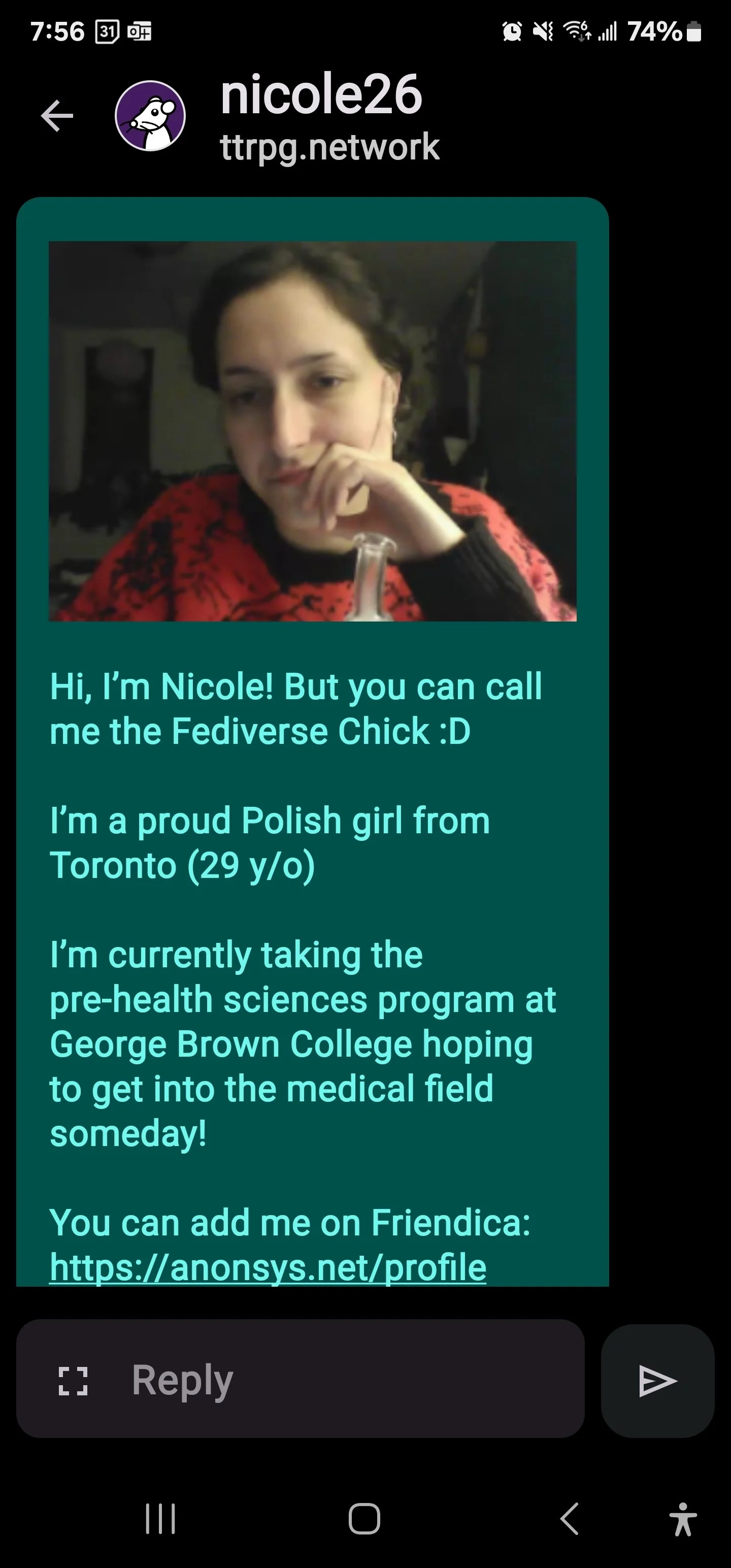Image resolution: width=731 pixels, height=1568 pixels.
Task: Go back using the top arrow
Action: pos(57,115)
